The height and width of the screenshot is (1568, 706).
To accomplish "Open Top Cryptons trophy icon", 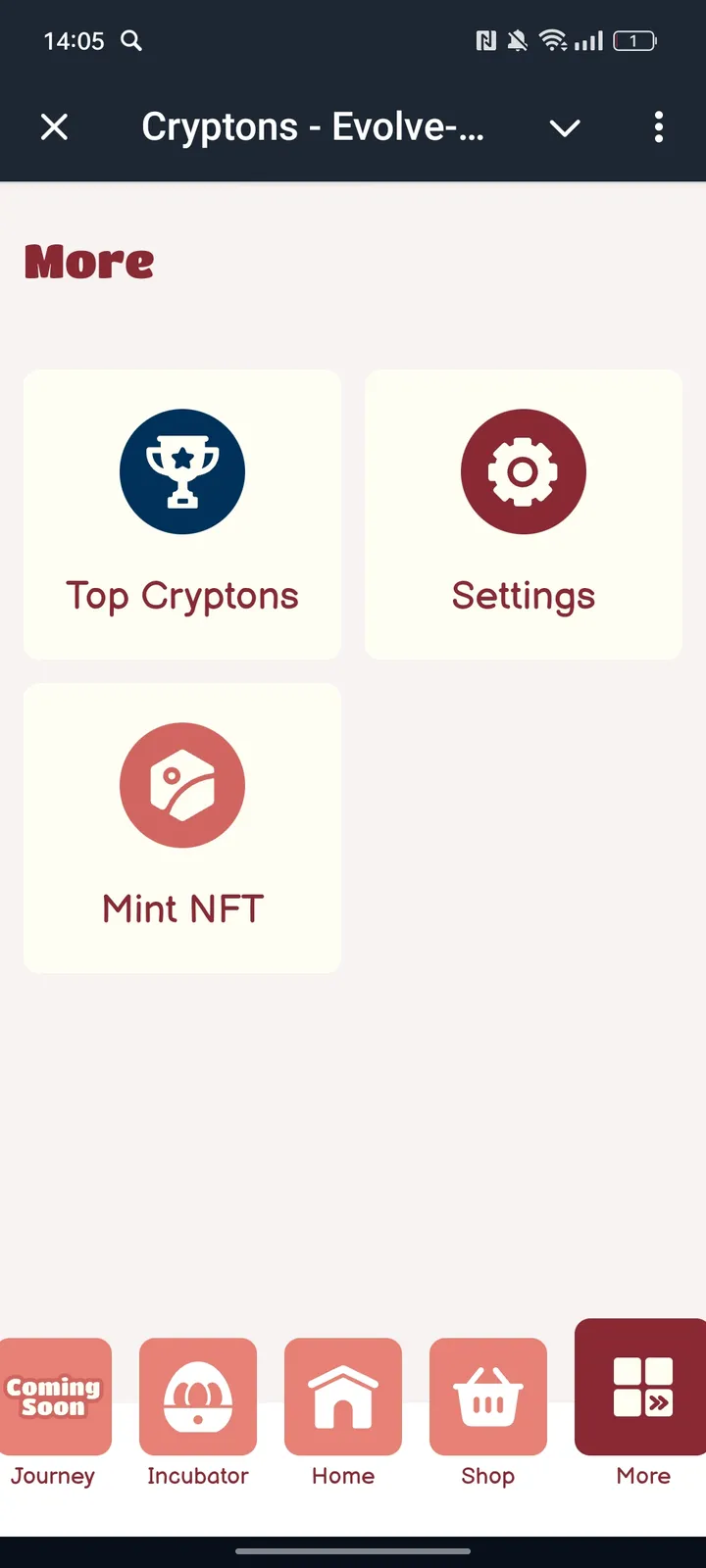I will (x=181, y=471).
